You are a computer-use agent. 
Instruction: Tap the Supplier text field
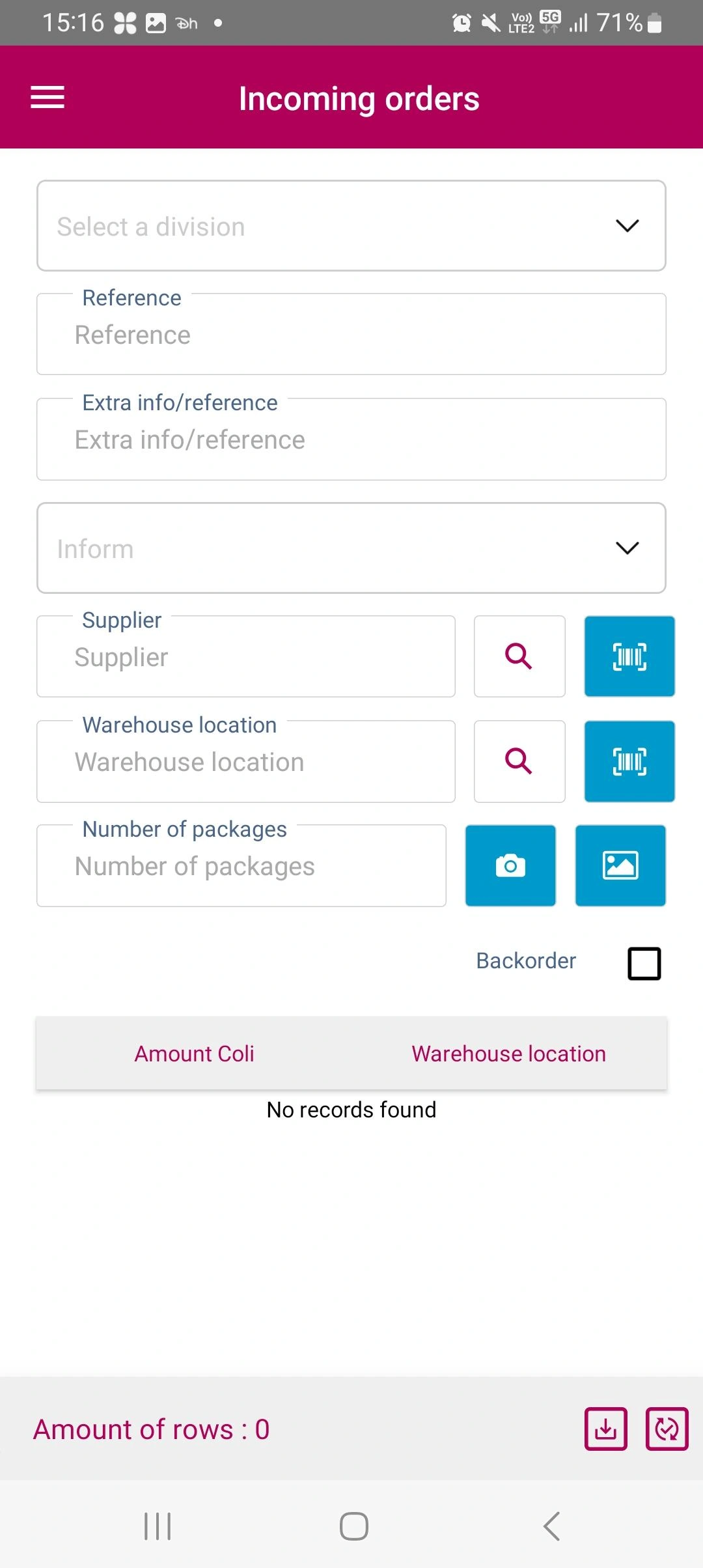tap(245, 657)
